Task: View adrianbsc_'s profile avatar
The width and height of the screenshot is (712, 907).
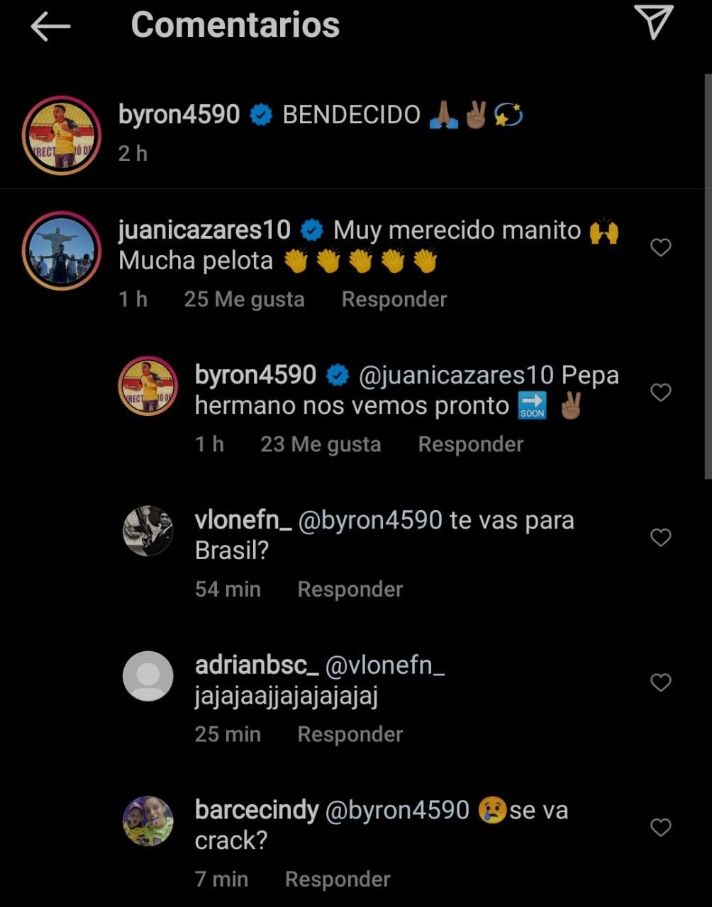Action: (x=148, y=676)
